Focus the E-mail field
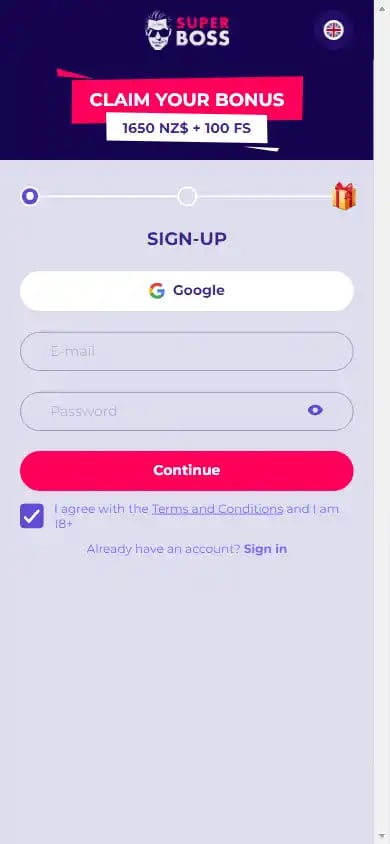This screenshot has height=844, width=390. (x=187, y=351)
